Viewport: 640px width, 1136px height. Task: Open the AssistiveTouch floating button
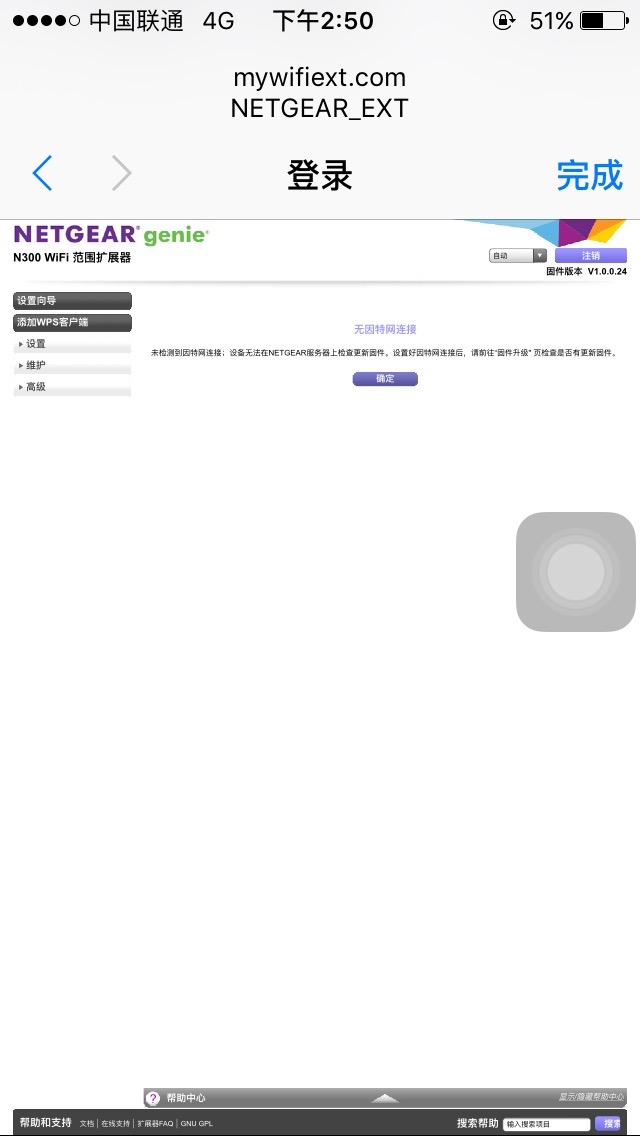[576, 572]
